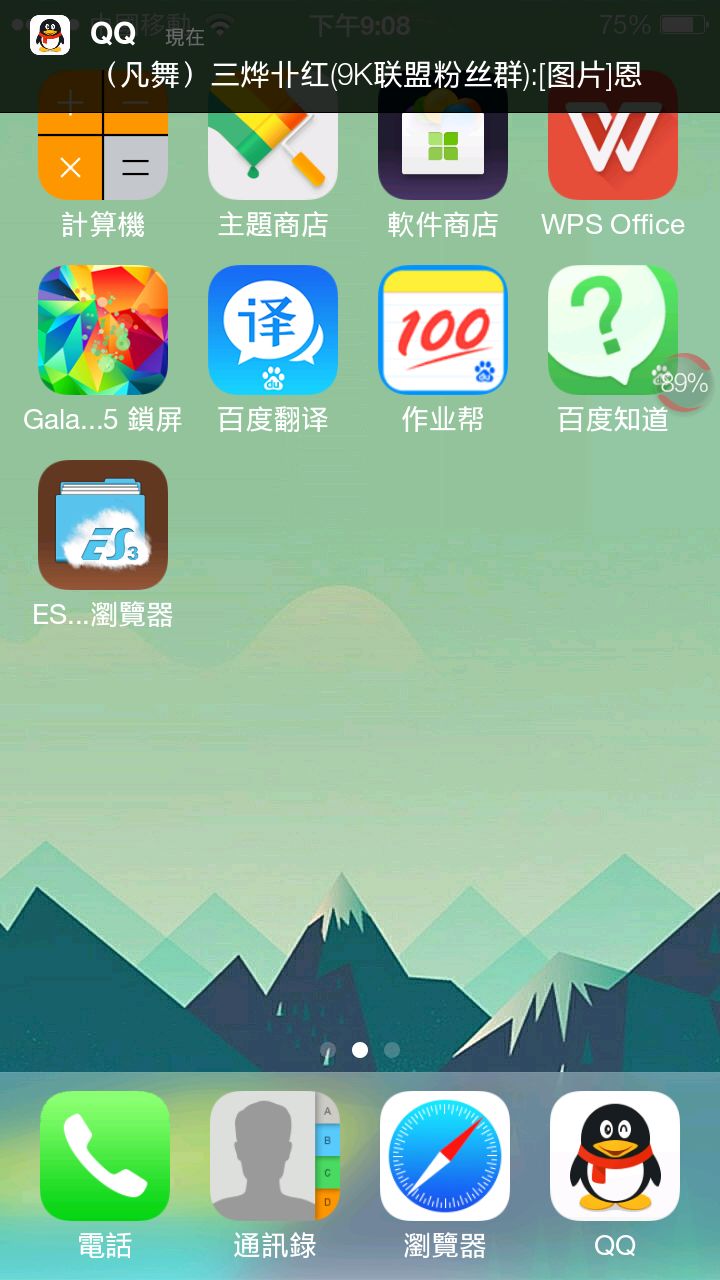
Task: Tap the floating 89% memory cleaner bubble
Action: 686,383
